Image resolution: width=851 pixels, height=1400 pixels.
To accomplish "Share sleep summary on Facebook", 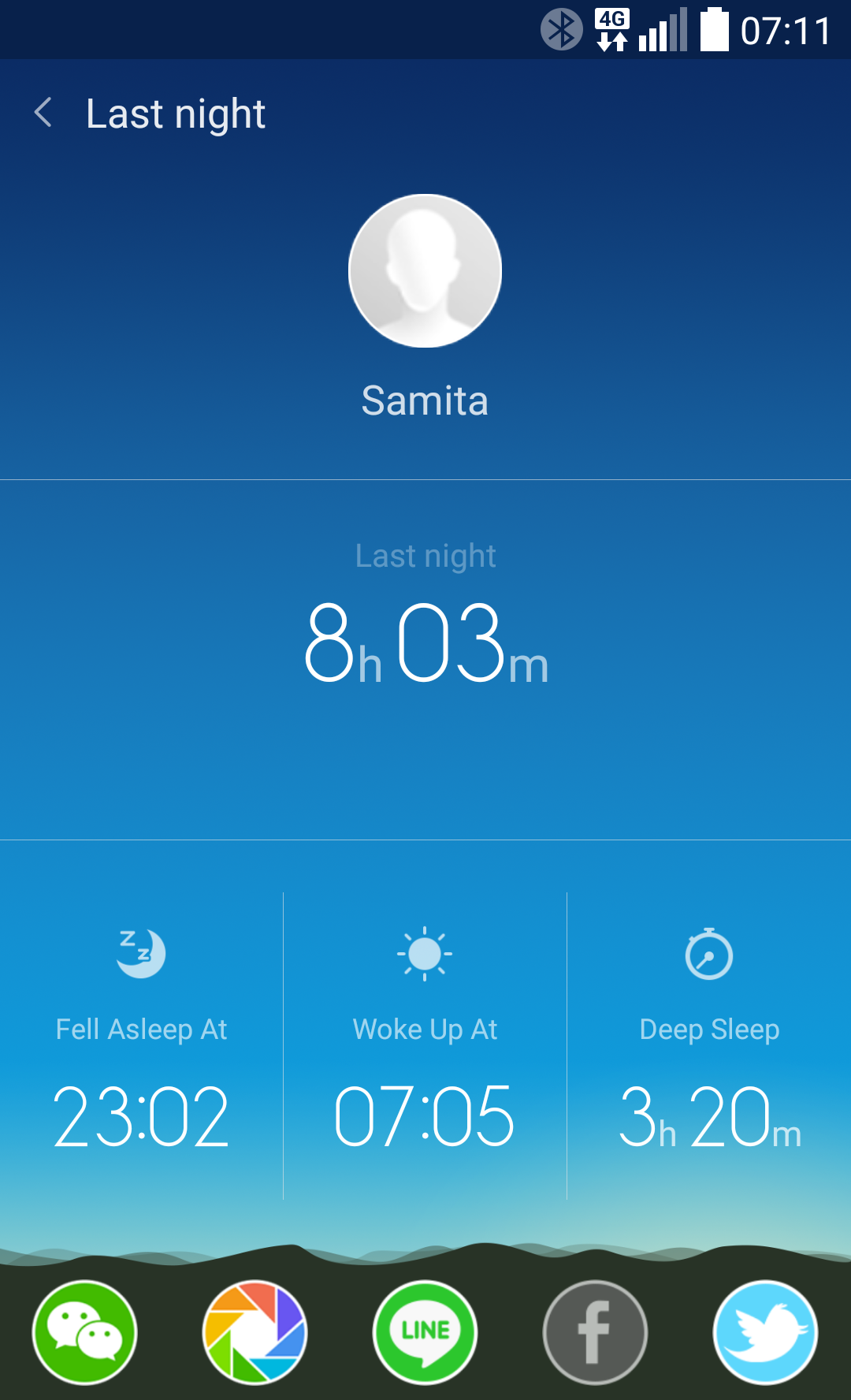I will (x=595, y=1332).
